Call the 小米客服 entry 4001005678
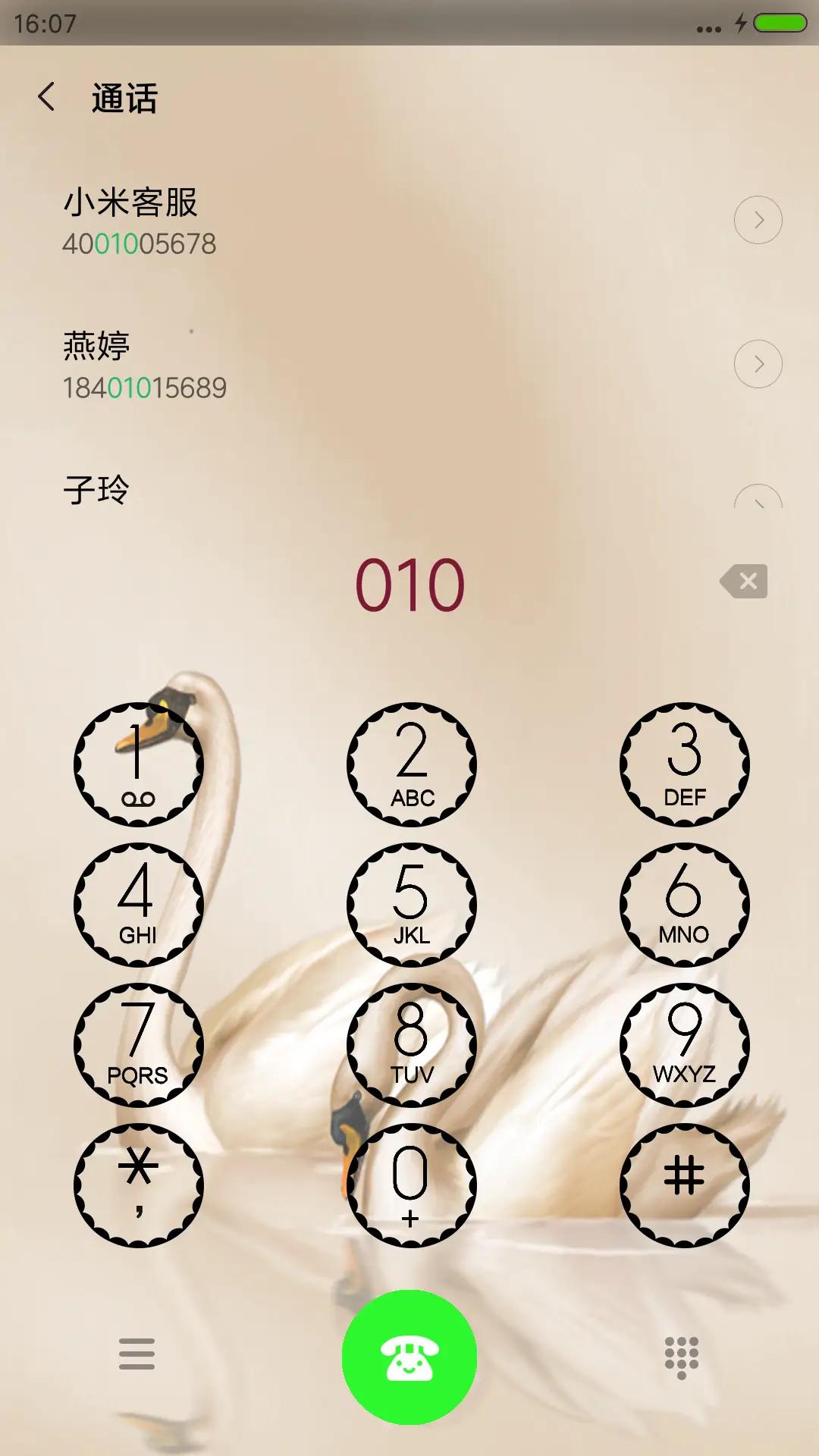The height and width of the screenshot is (1456, 819). point(227,220)
